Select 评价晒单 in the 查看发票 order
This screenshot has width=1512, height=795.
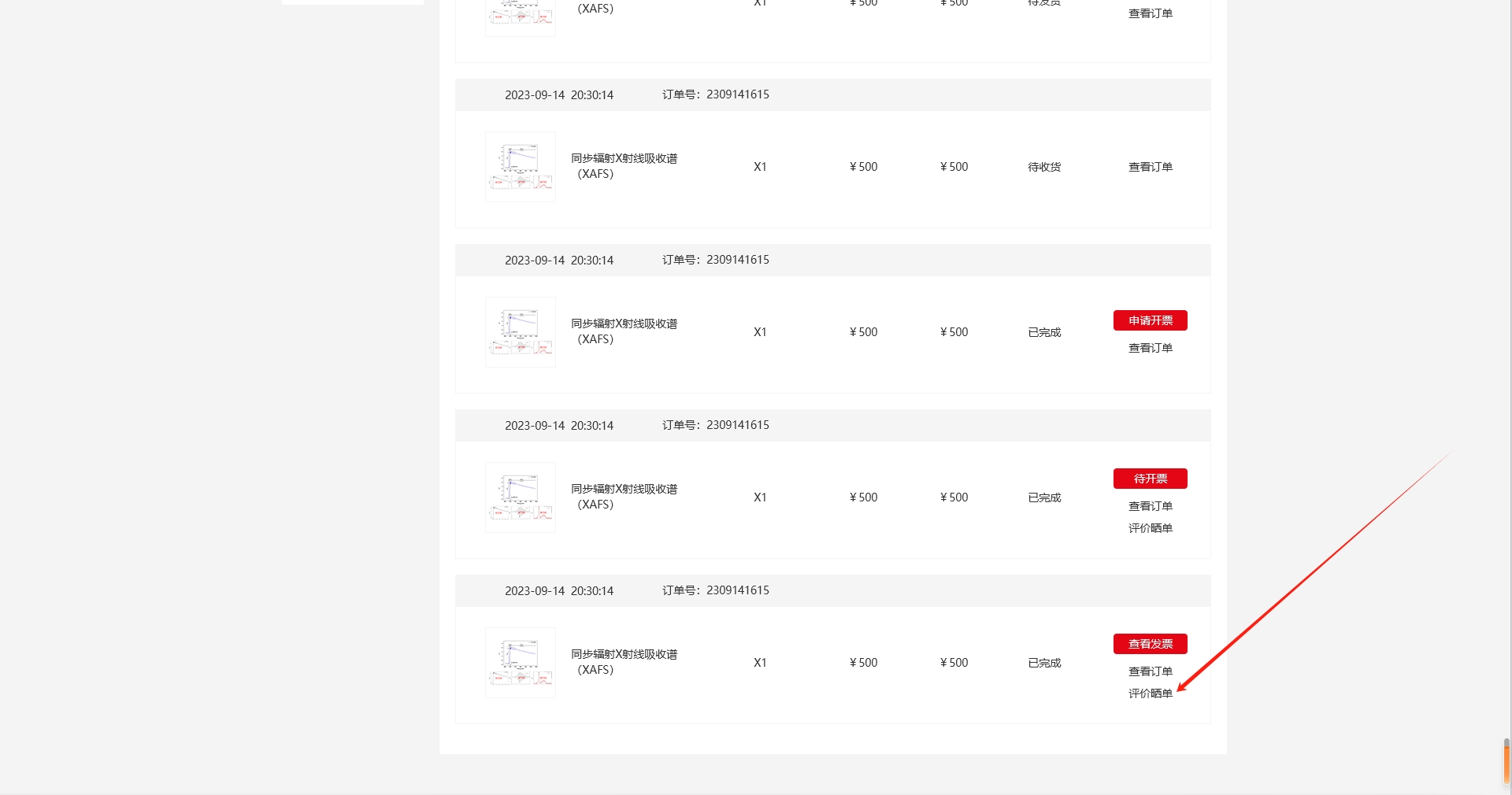[x=1150, y=693]
